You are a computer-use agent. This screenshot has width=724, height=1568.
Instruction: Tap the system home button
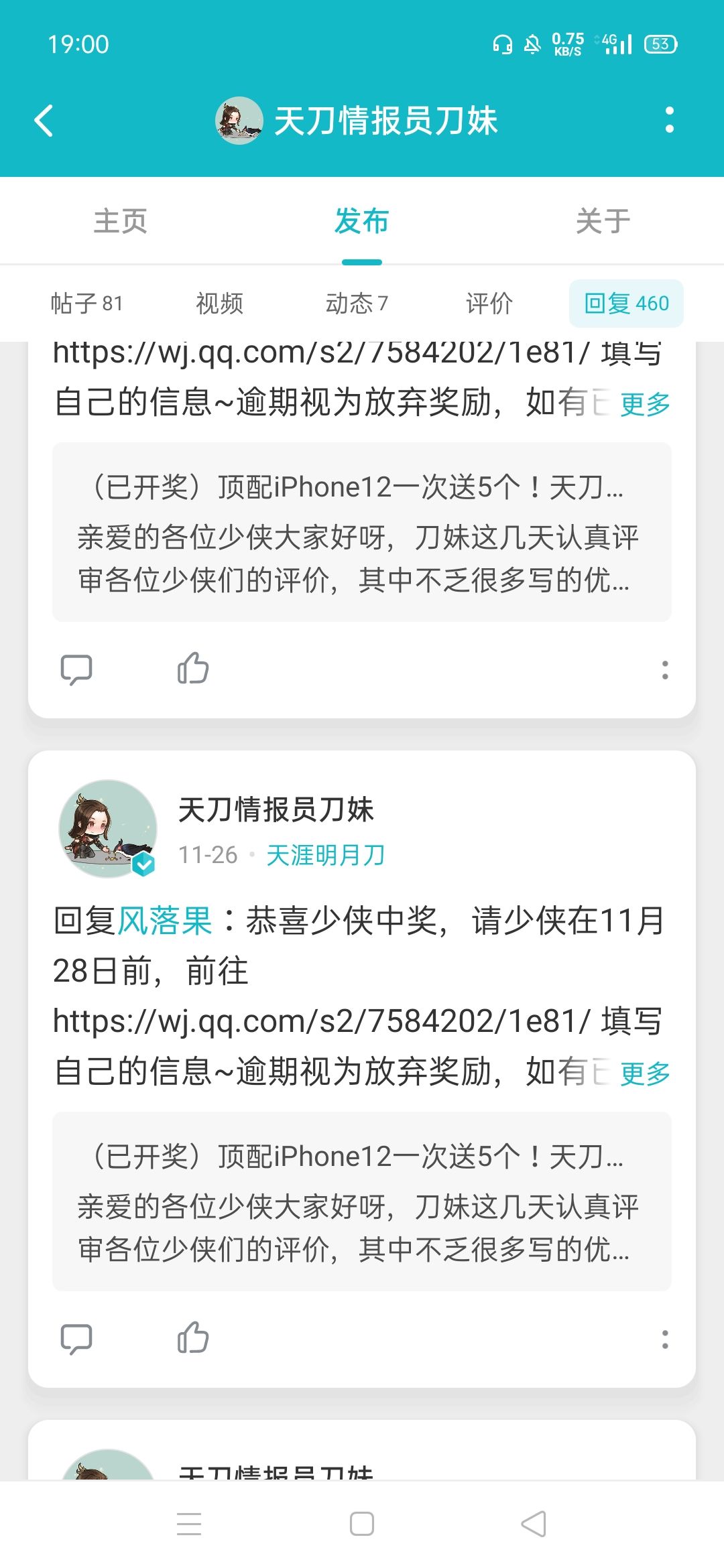pos(362,1524)
